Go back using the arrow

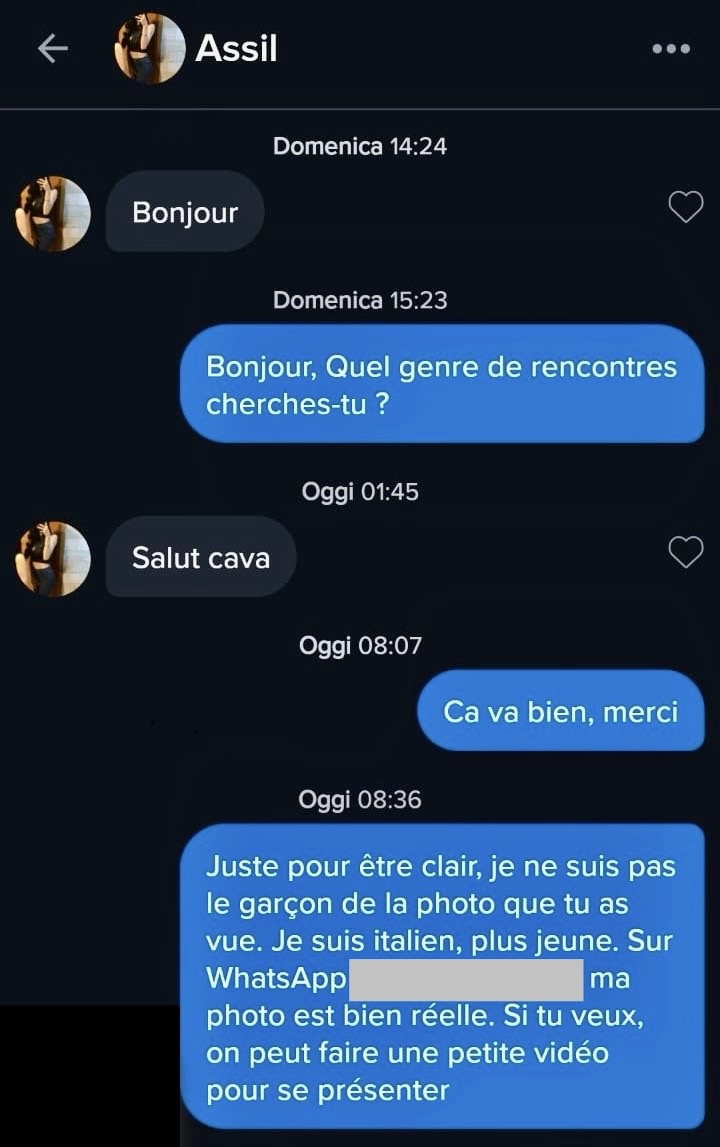[x=52, y=48]
